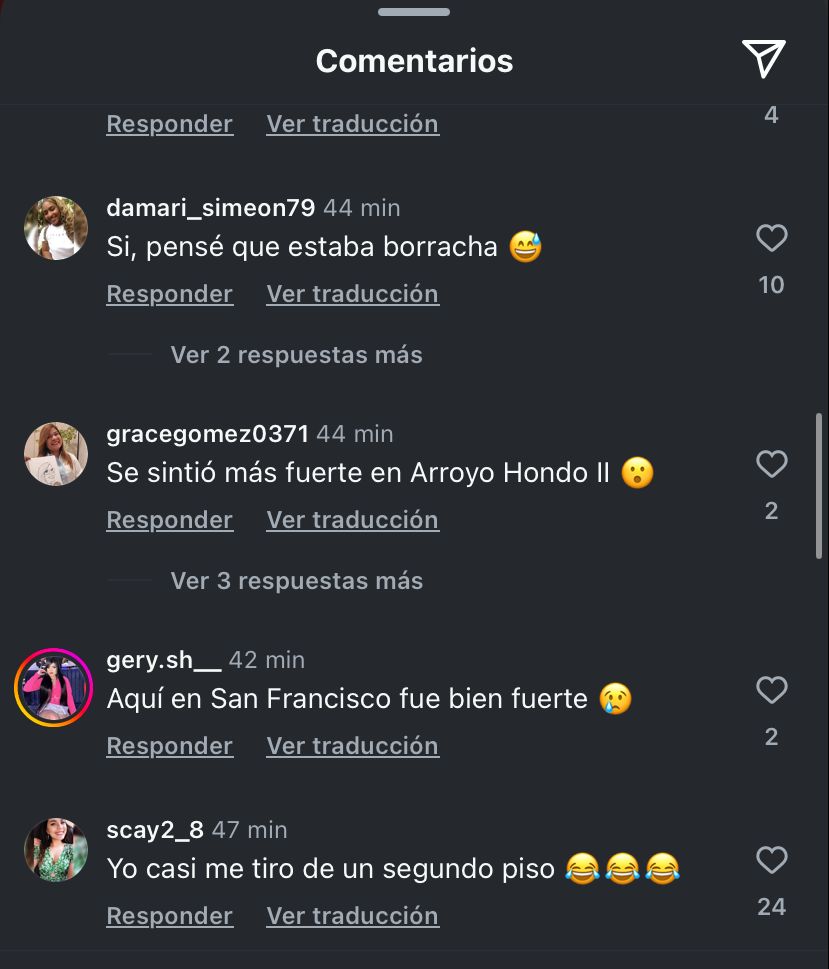Open scay2_8's username profile
This screenshot has height=969, width=829.
point(155,830)
